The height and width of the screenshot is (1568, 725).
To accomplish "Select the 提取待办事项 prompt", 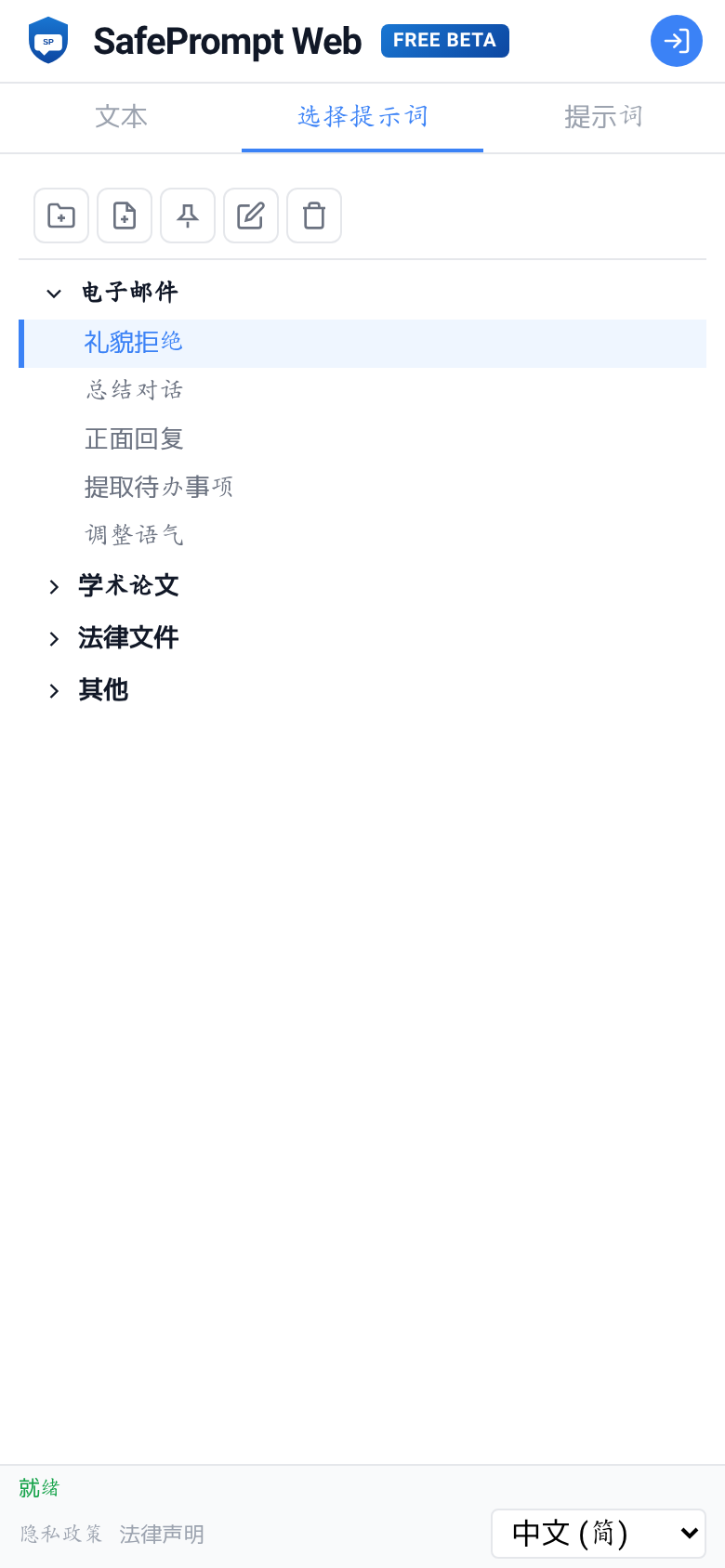I will pos(159,486).
